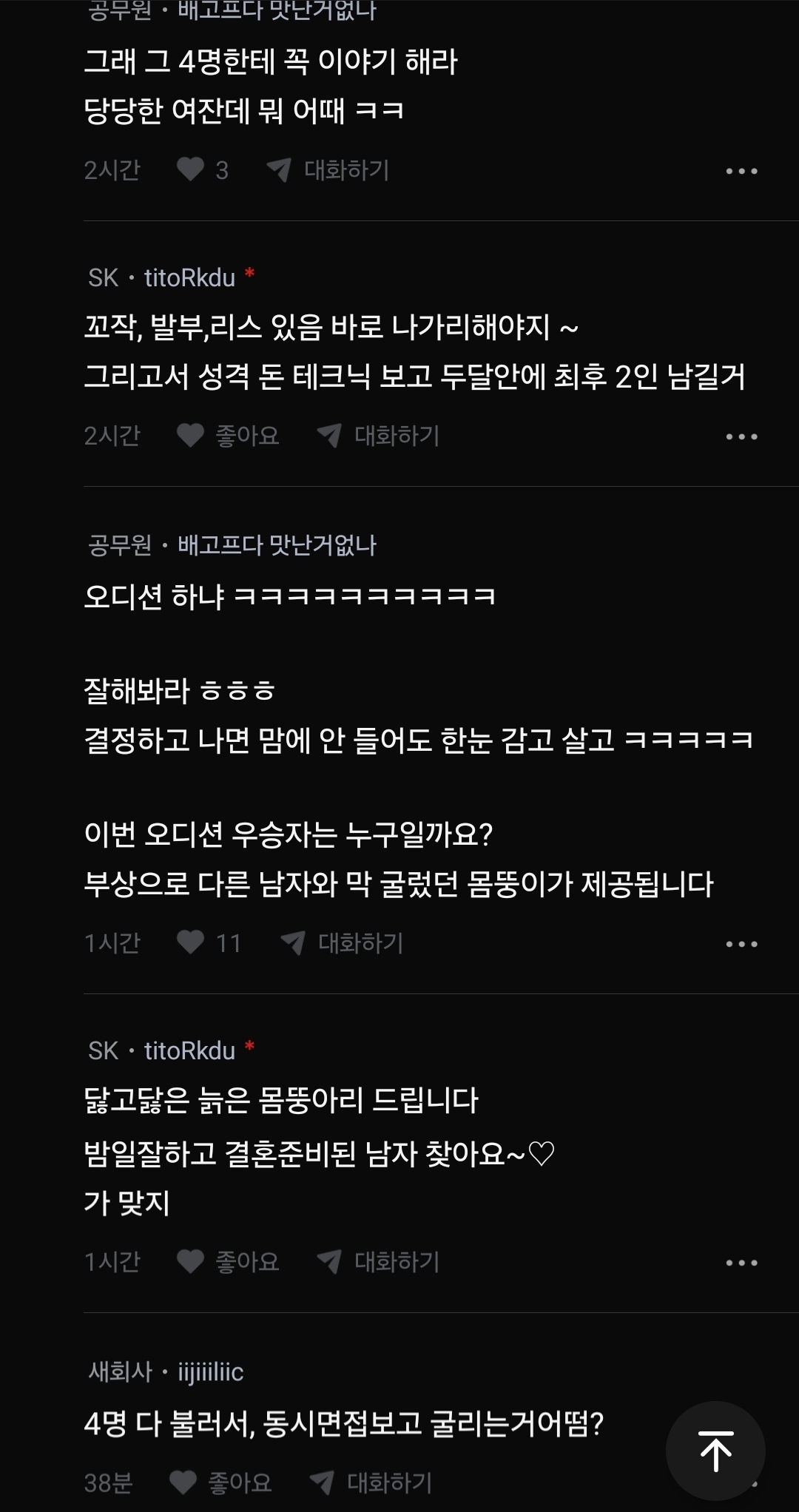Open more options on 꼬작 comment
Screen dimensions: 799x1512
741,436
